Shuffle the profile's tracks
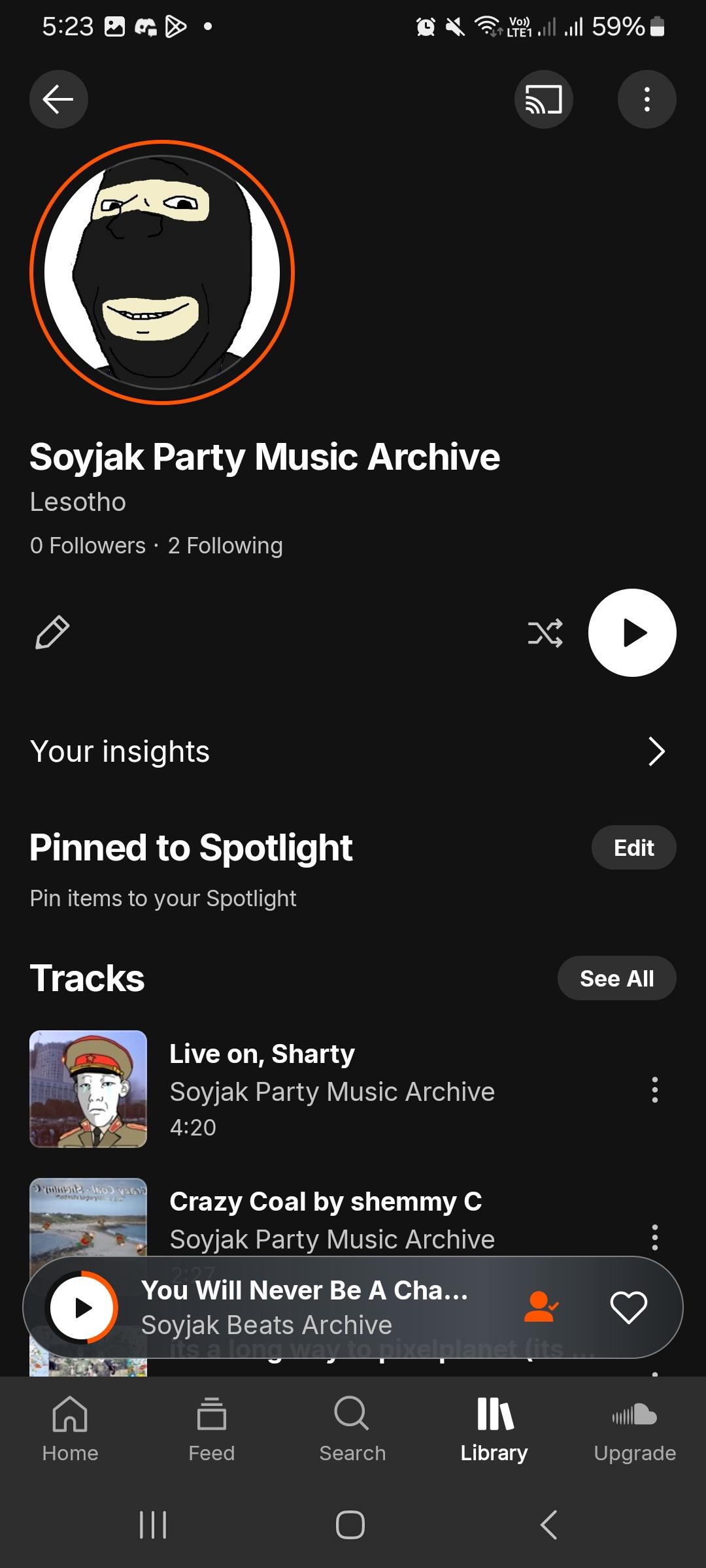 pos(545,632)
